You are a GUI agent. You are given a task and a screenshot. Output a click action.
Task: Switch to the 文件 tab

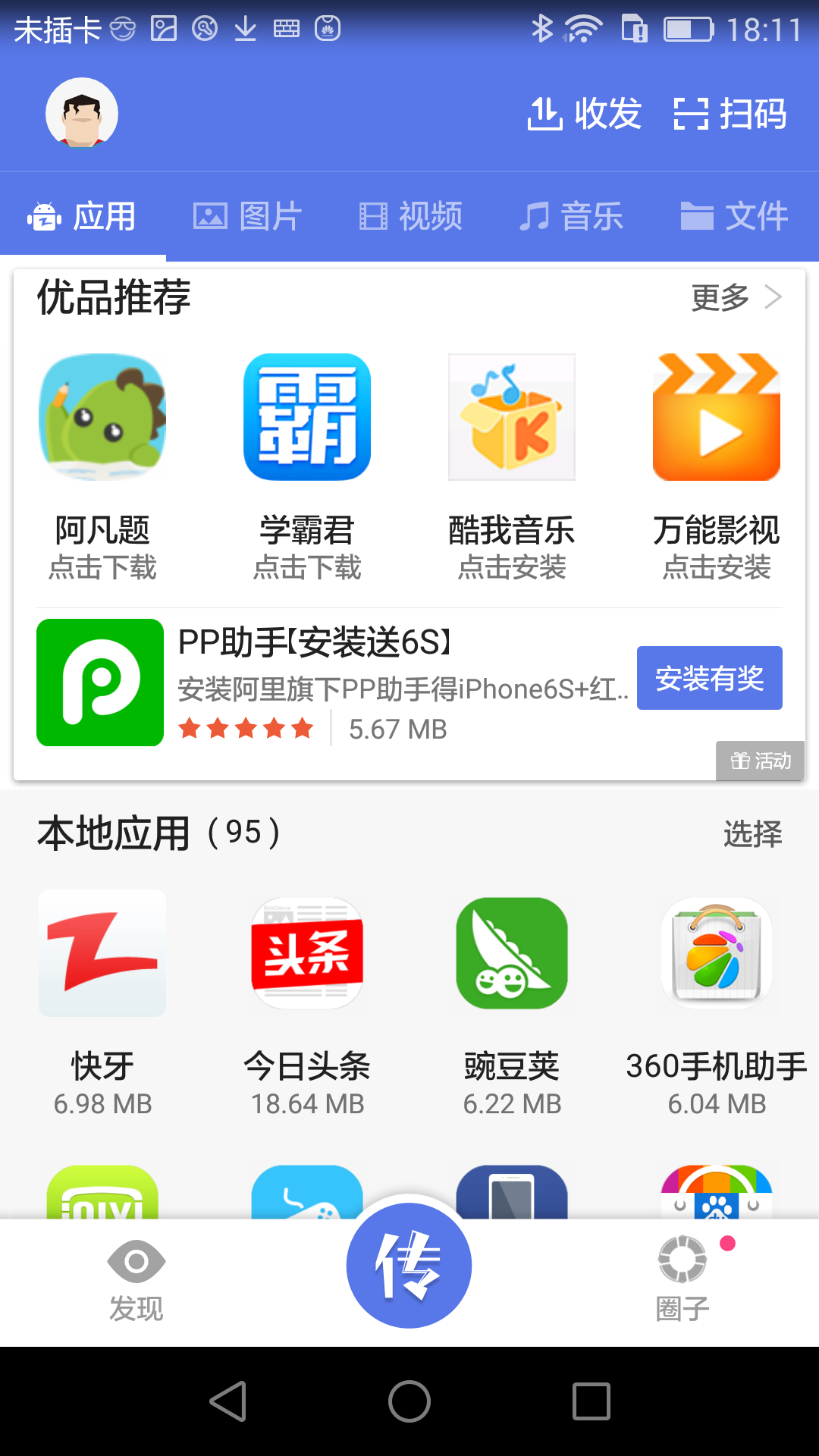pyautogui.click(x=734, y=217)
